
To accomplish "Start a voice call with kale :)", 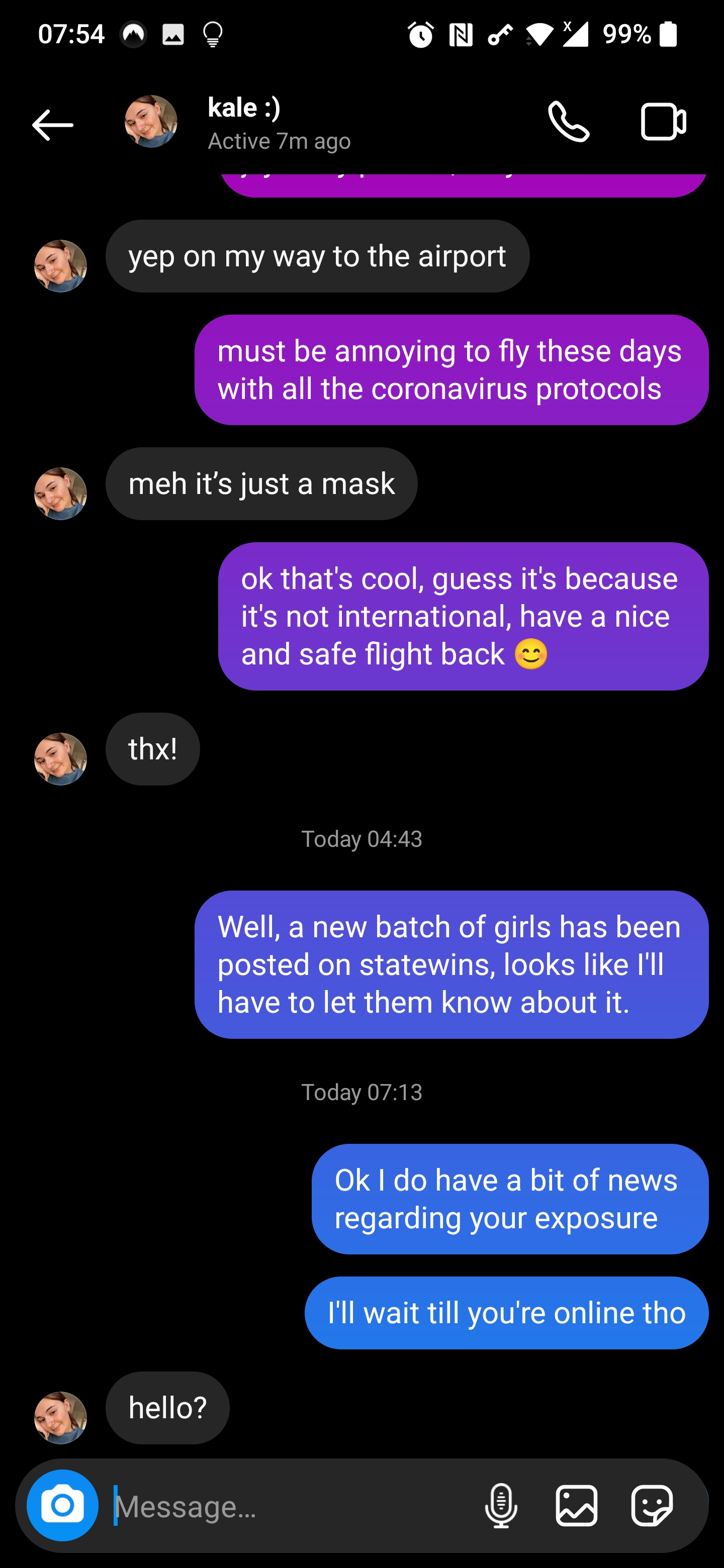I will point(568,122).
